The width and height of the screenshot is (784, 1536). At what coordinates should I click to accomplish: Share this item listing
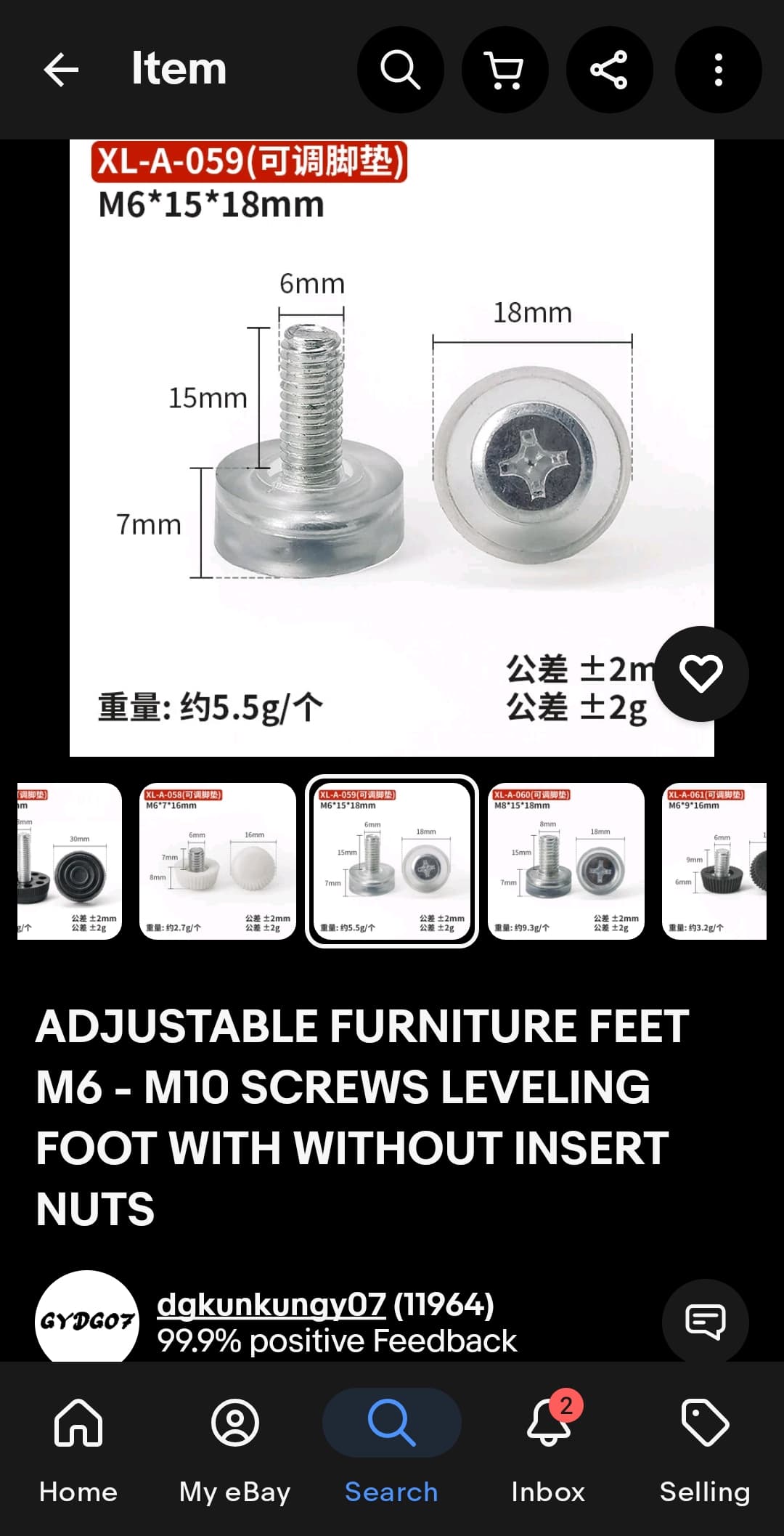tap(609, 70)
